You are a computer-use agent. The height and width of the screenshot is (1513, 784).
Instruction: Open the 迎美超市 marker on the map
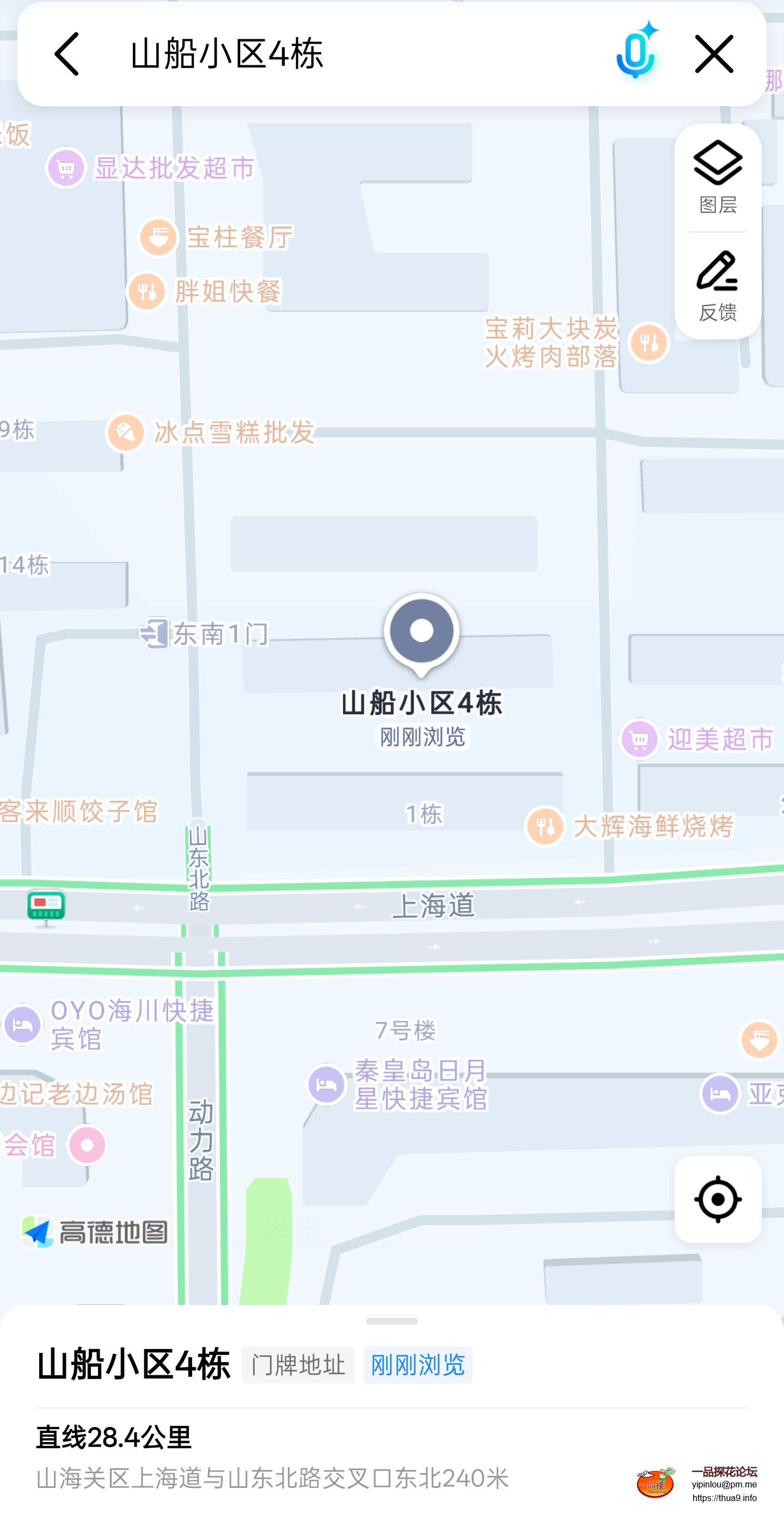pyautogui.click(x=640, y=738)
